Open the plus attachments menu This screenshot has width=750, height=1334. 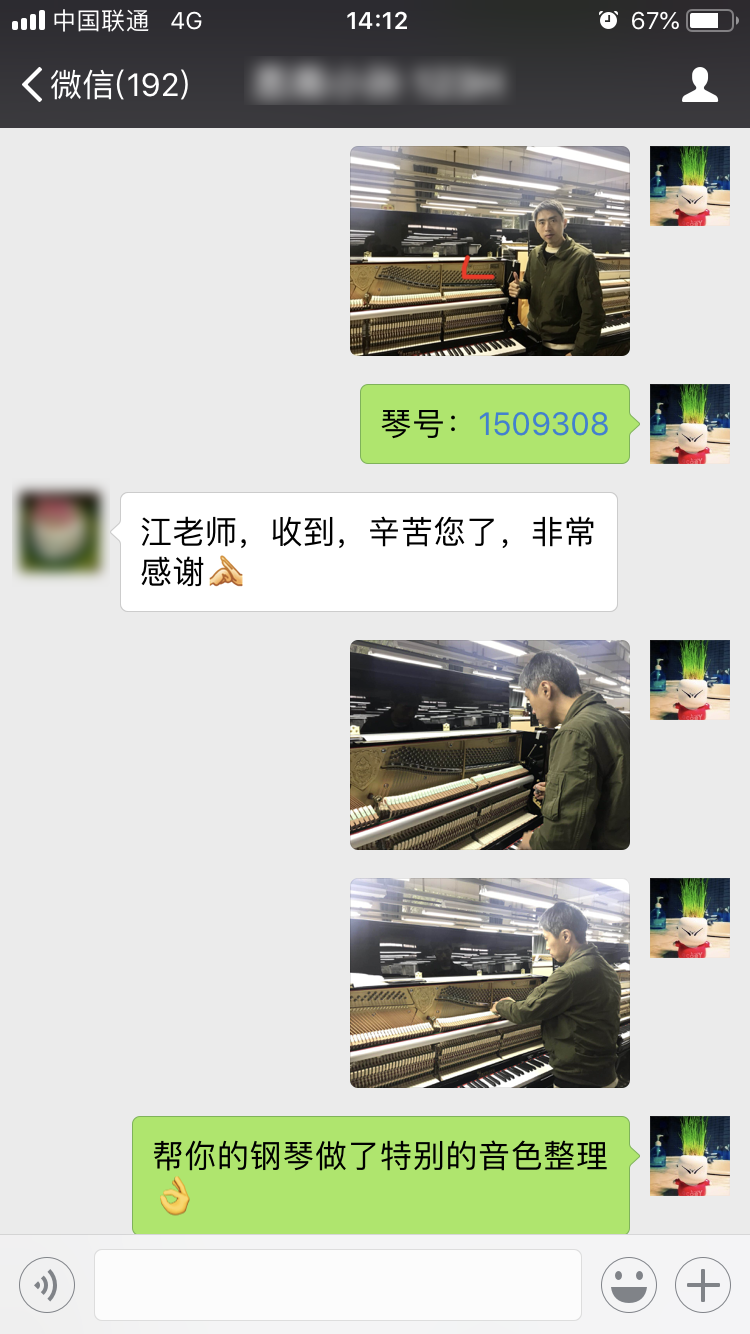703,1284
